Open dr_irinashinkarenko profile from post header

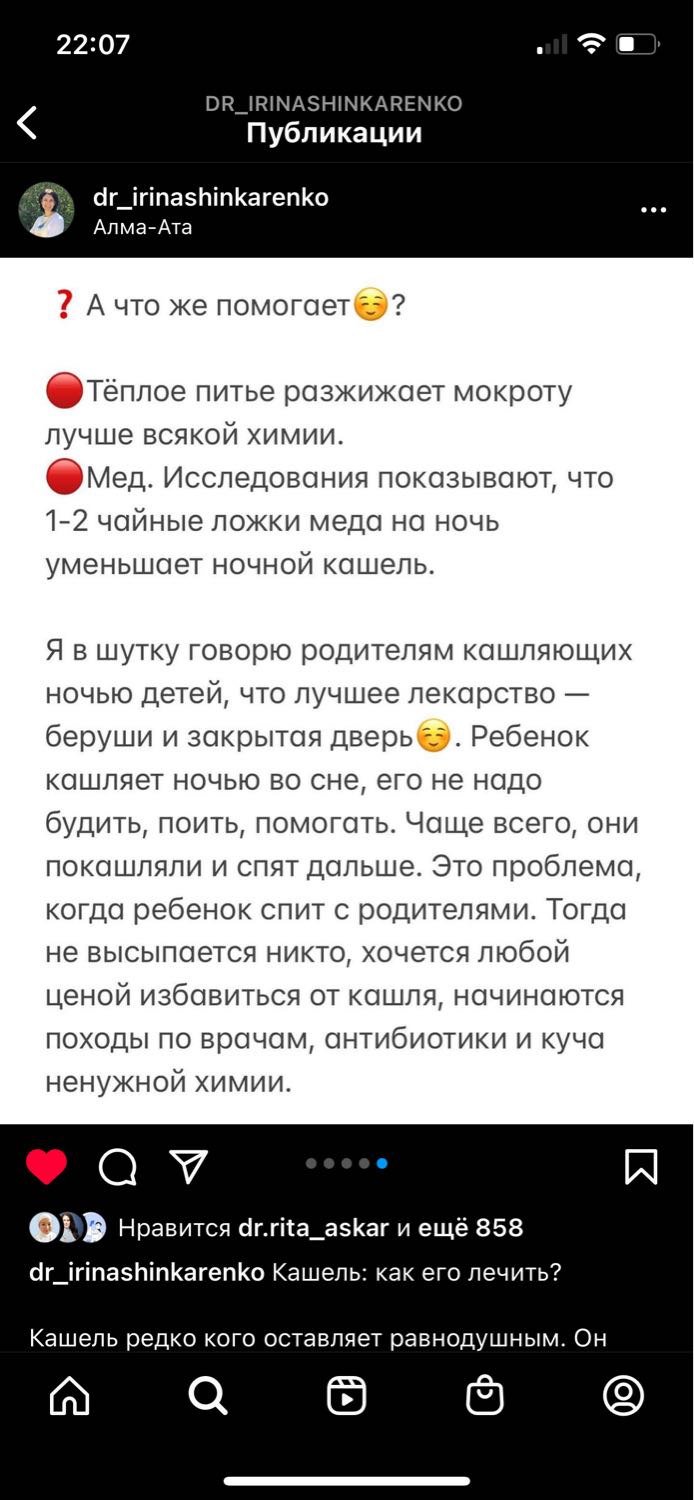click(x=211, y=197)
